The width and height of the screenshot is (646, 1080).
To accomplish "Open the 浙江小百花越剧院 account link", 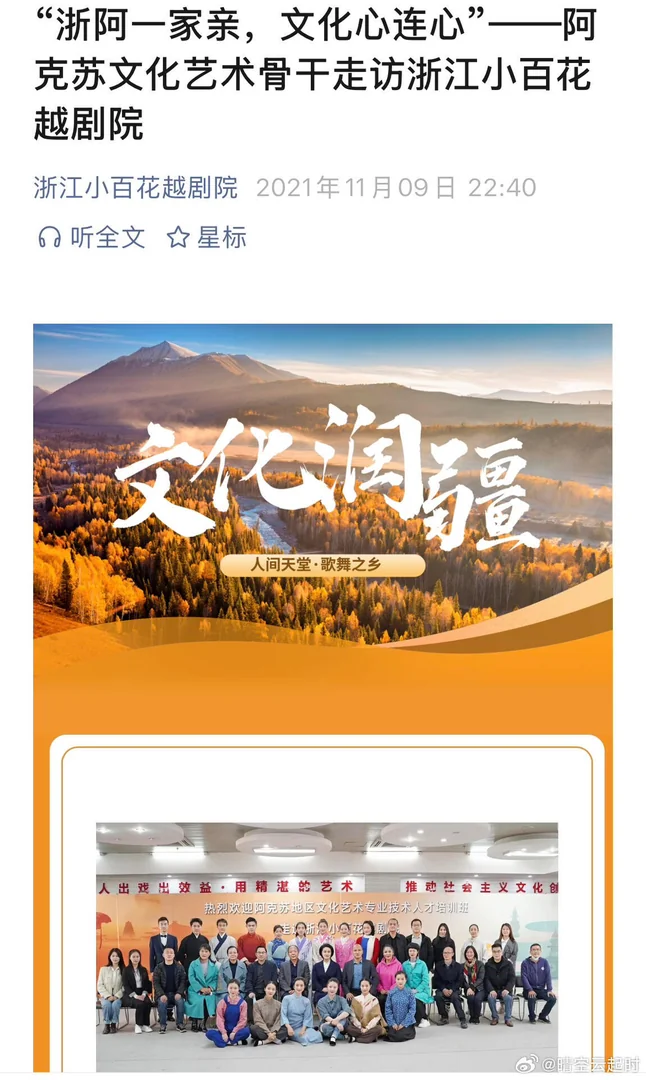I will (x=136, y=187).
